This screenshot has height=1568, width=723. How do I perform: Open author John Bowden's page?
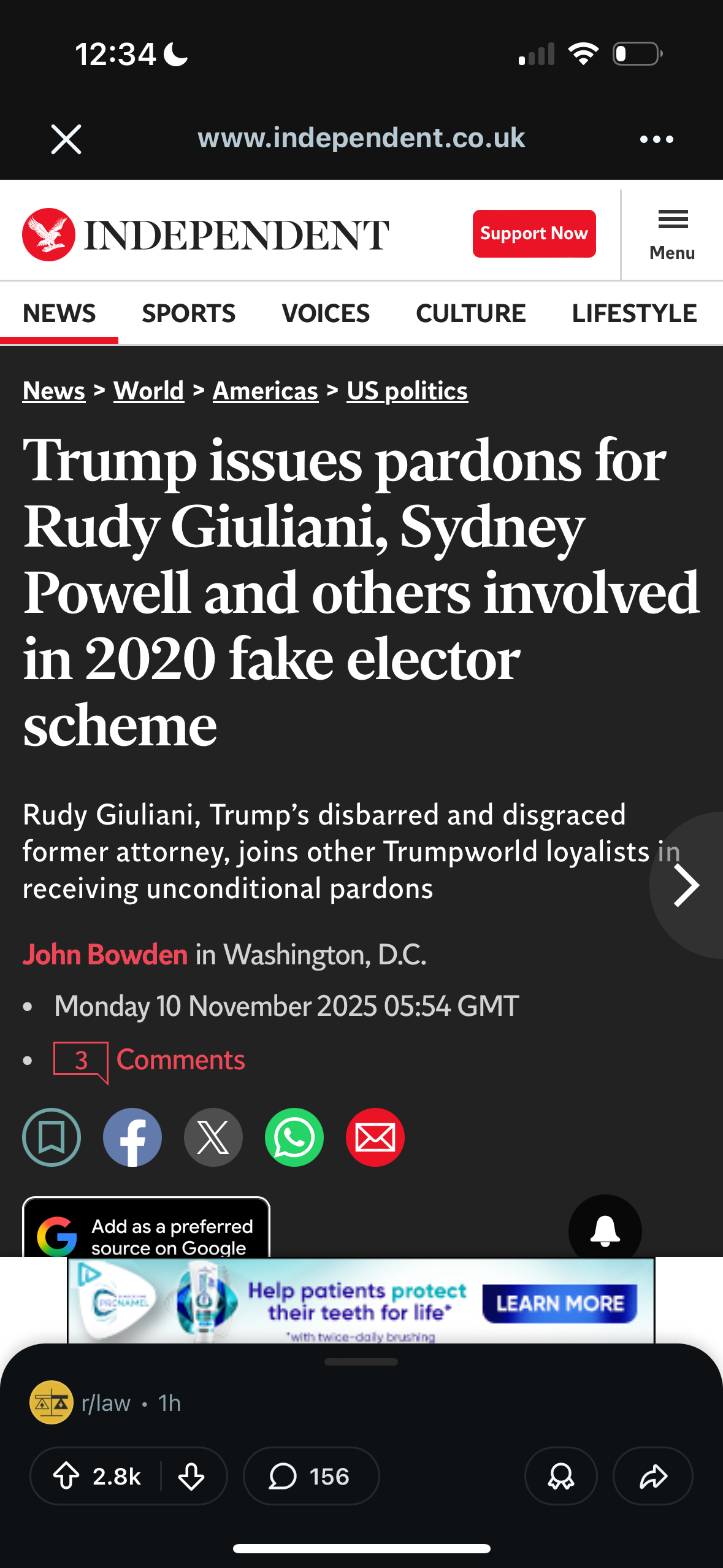click(105, 955)
